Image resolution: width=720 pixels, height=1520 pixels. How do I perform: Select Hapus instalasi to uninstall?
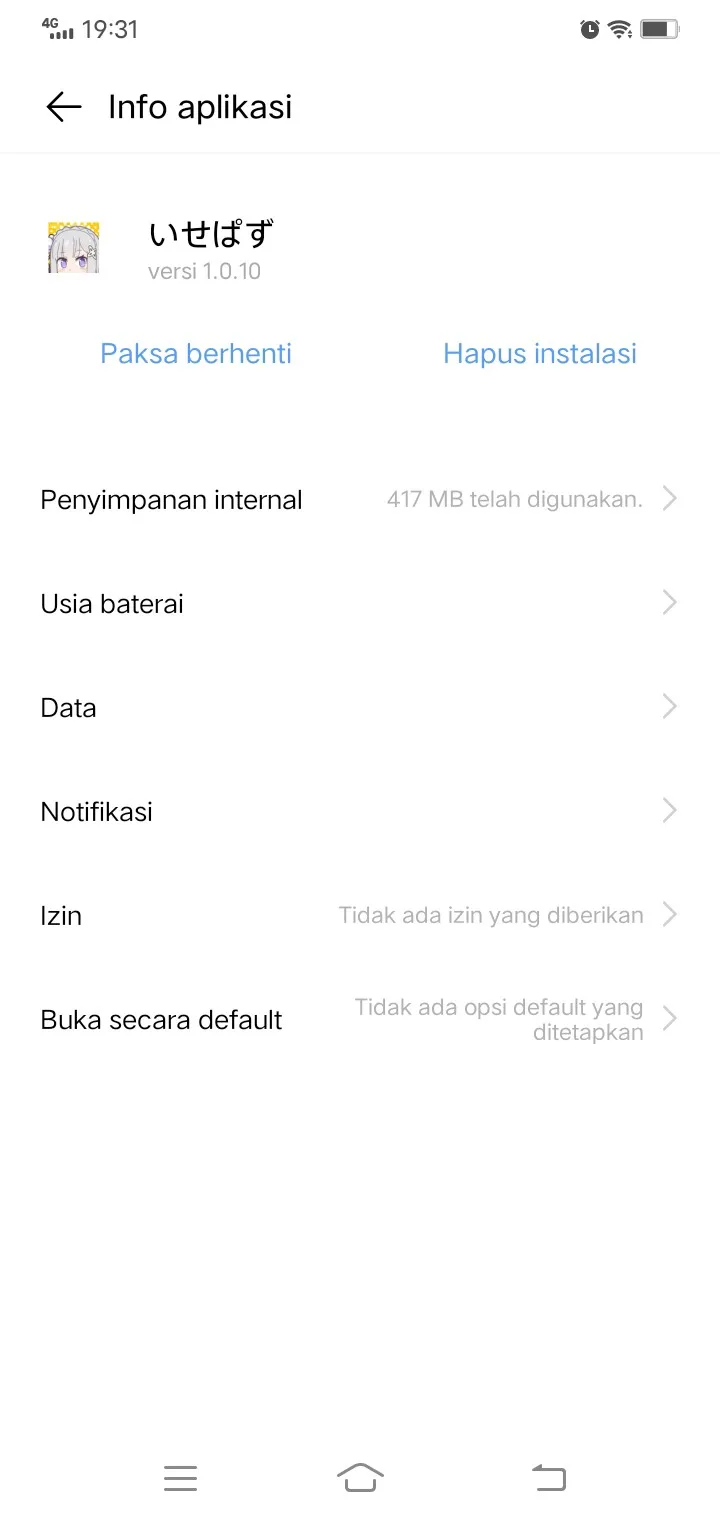pyautogui.click(x=540, y=353)
